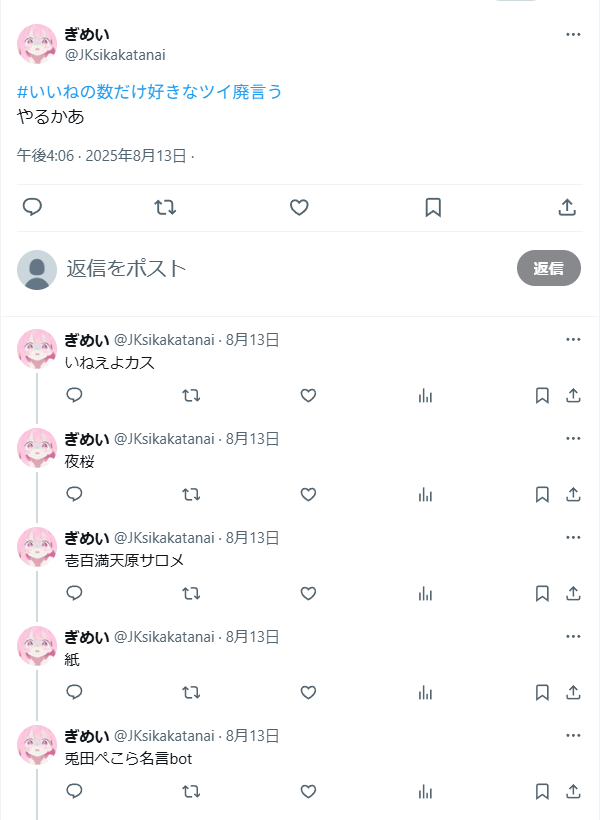This screenshot has height=820, width=600.
Task: Like the reply 兎田ぺこら名言bot
Action: point(308,791)
